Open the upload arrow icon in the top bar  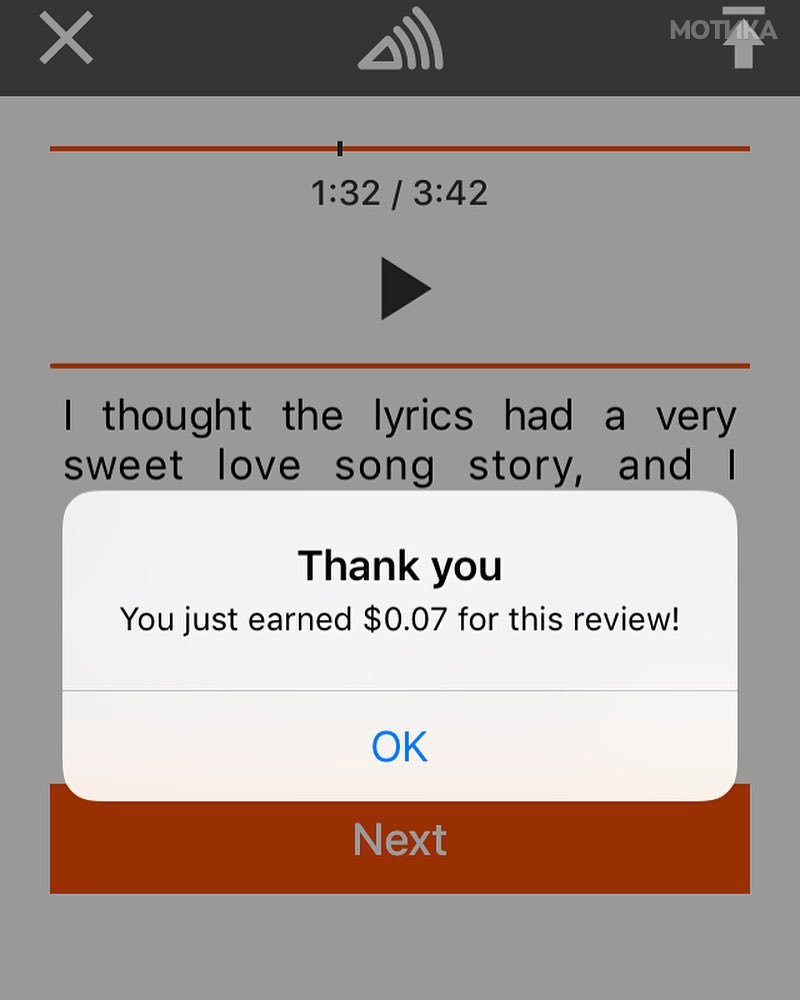pyautogui.click(x=743, y=40)
